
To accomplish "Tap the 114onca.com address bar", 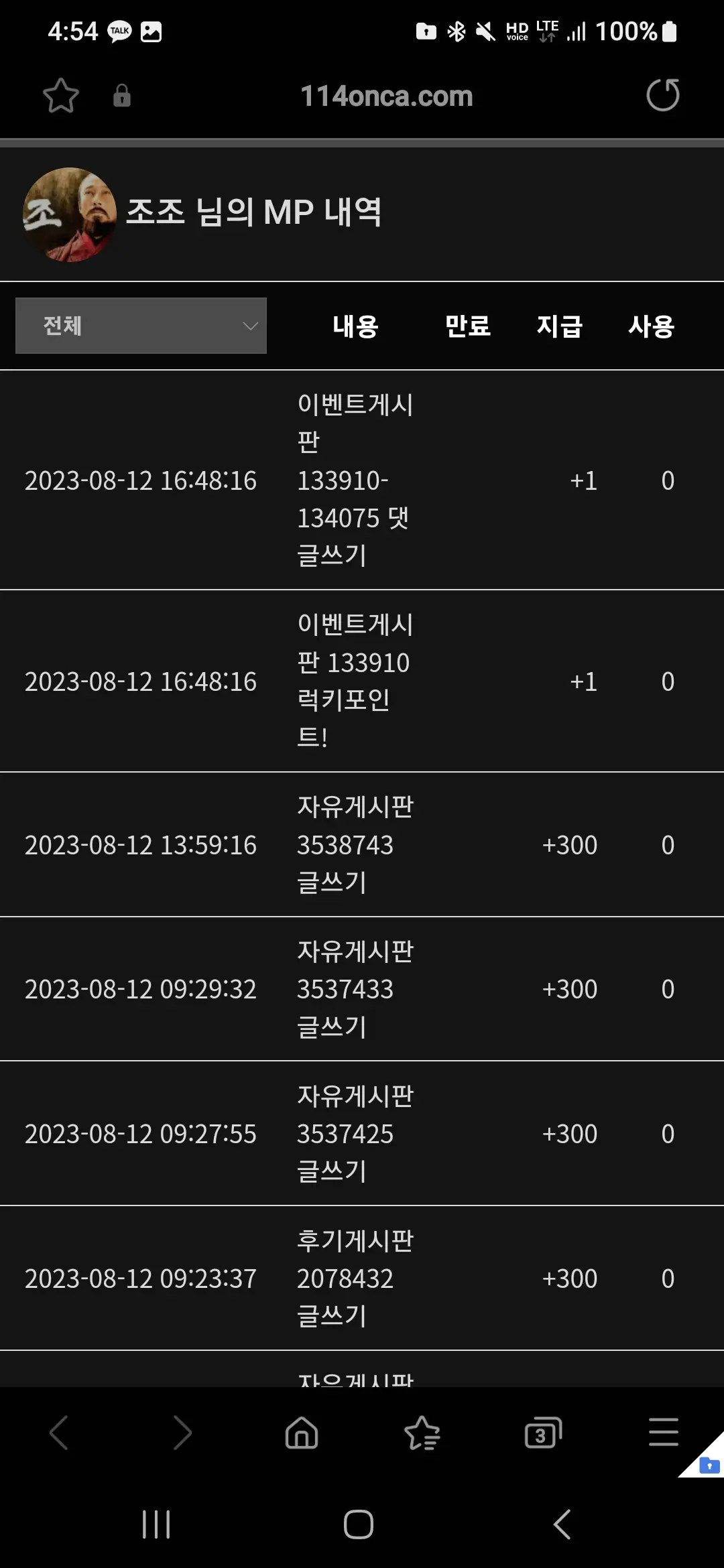I will pos(386,96).
